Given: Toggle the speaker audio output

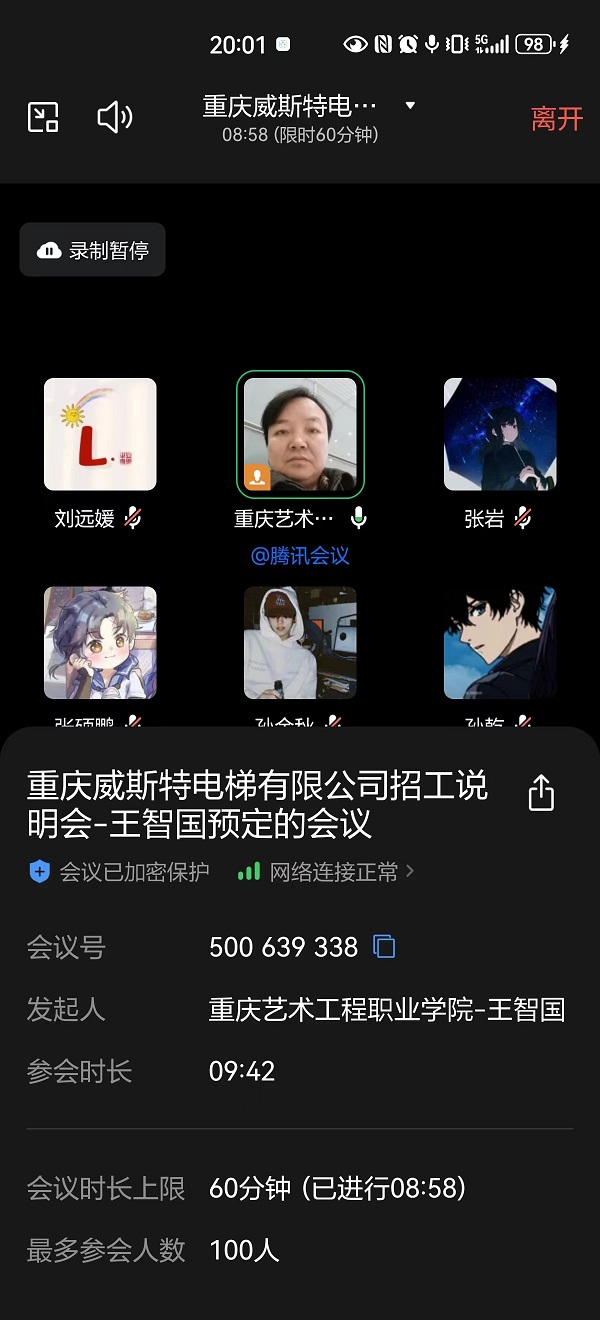Looking at the screenshot, I should click(x=114, y=118).
